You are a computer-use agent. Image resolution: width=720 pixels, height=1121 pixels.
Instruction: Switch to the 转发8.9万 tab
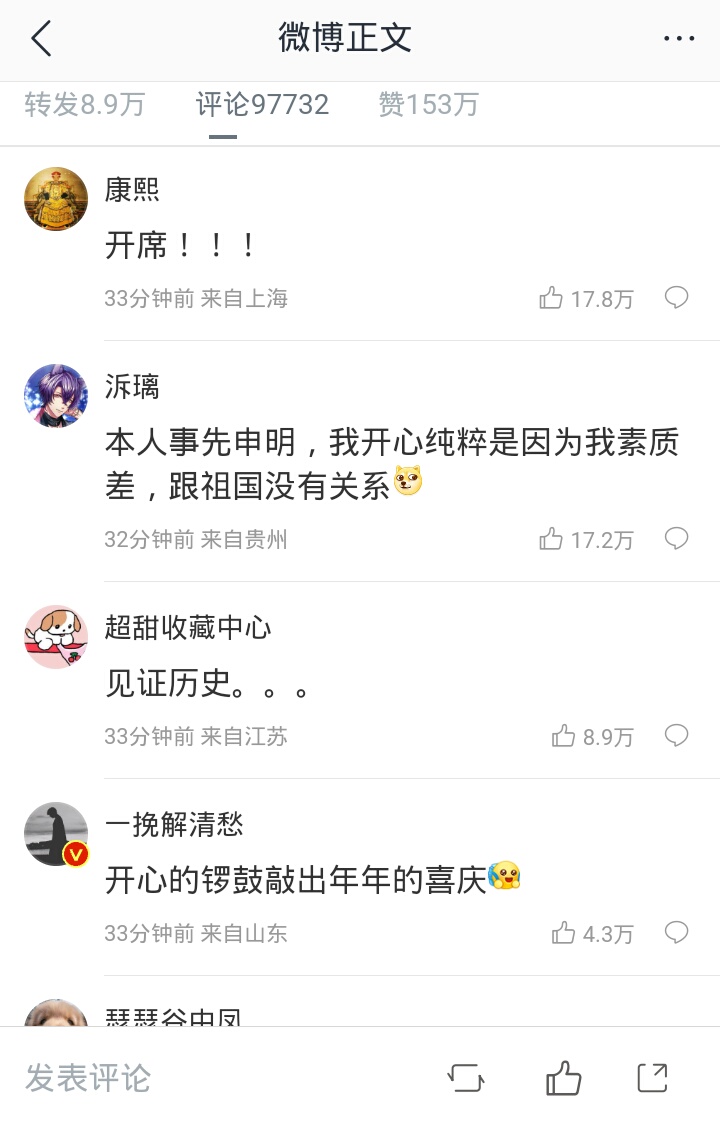pyautogui.click(x=85, y=104)
